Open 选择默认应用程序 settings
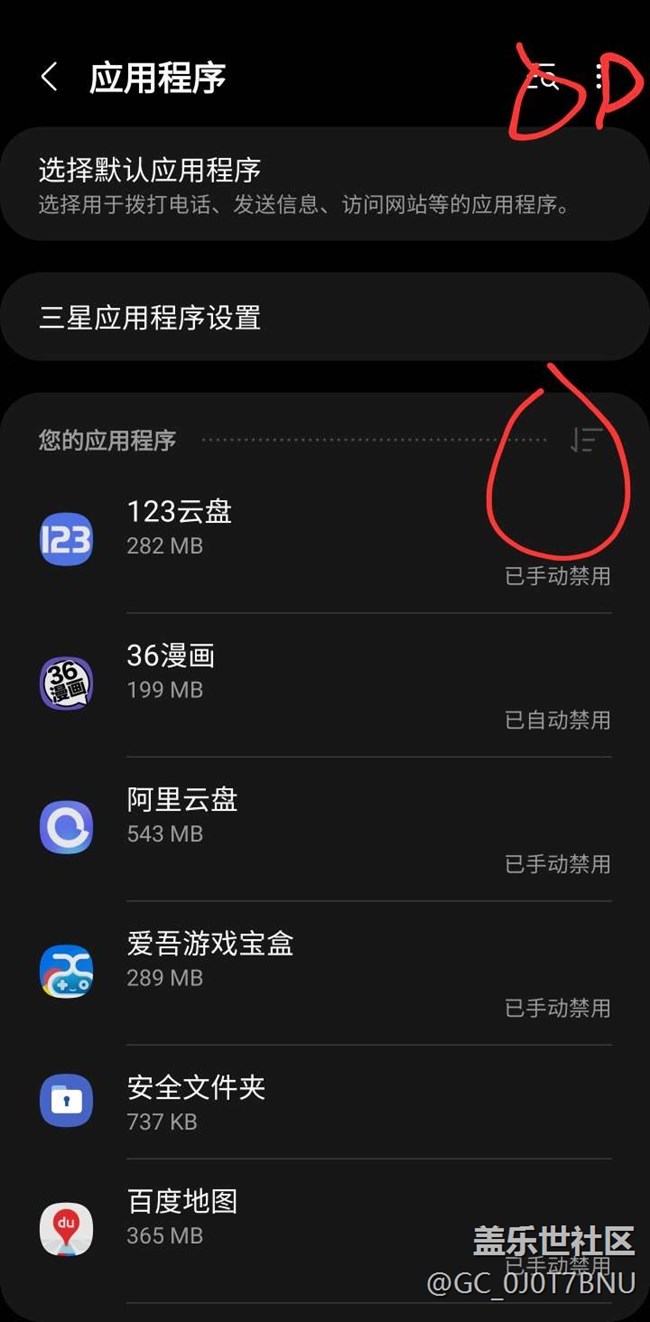This screenshot has width=650, height=1322. tap(324, 186)
